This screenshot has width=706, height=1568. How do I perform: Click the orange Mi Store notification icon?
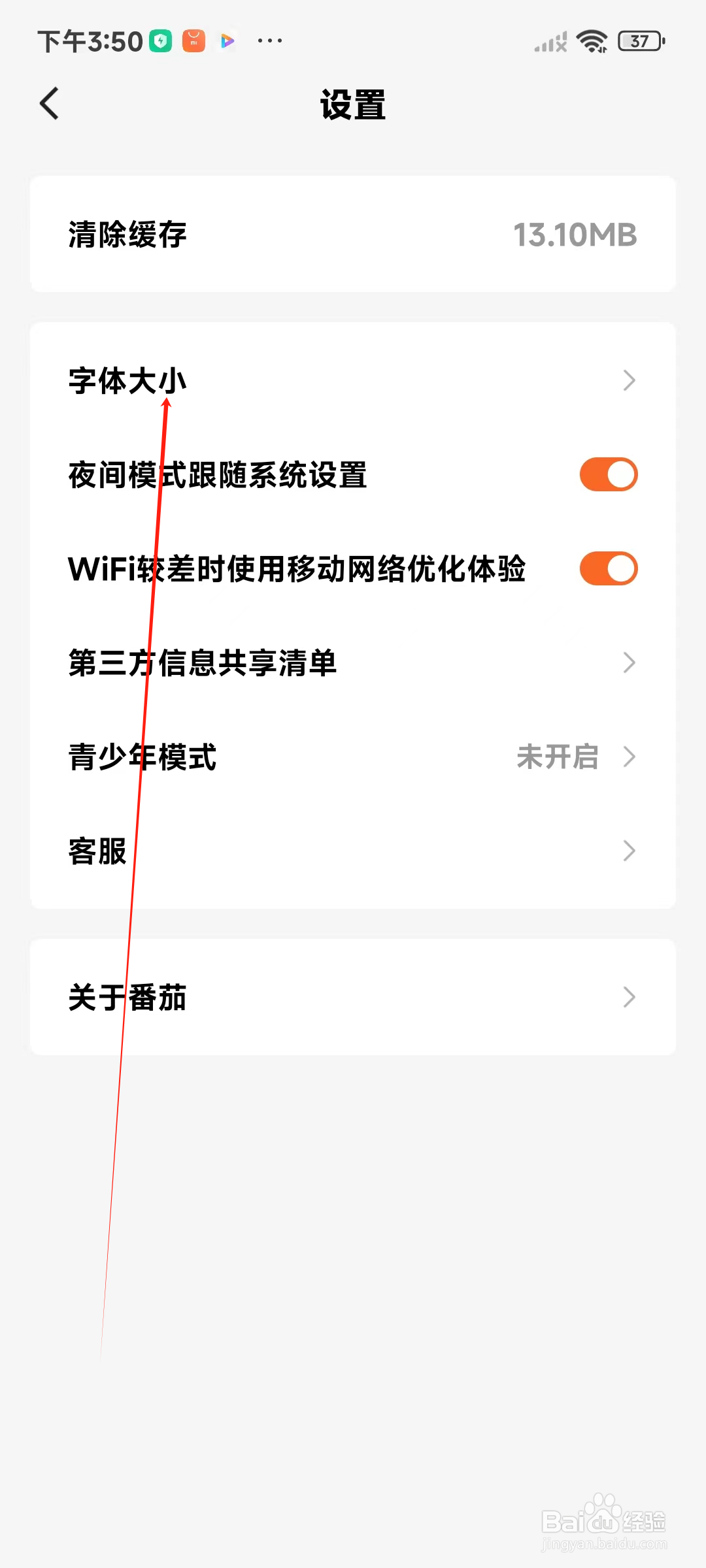(x=193, y=40)
